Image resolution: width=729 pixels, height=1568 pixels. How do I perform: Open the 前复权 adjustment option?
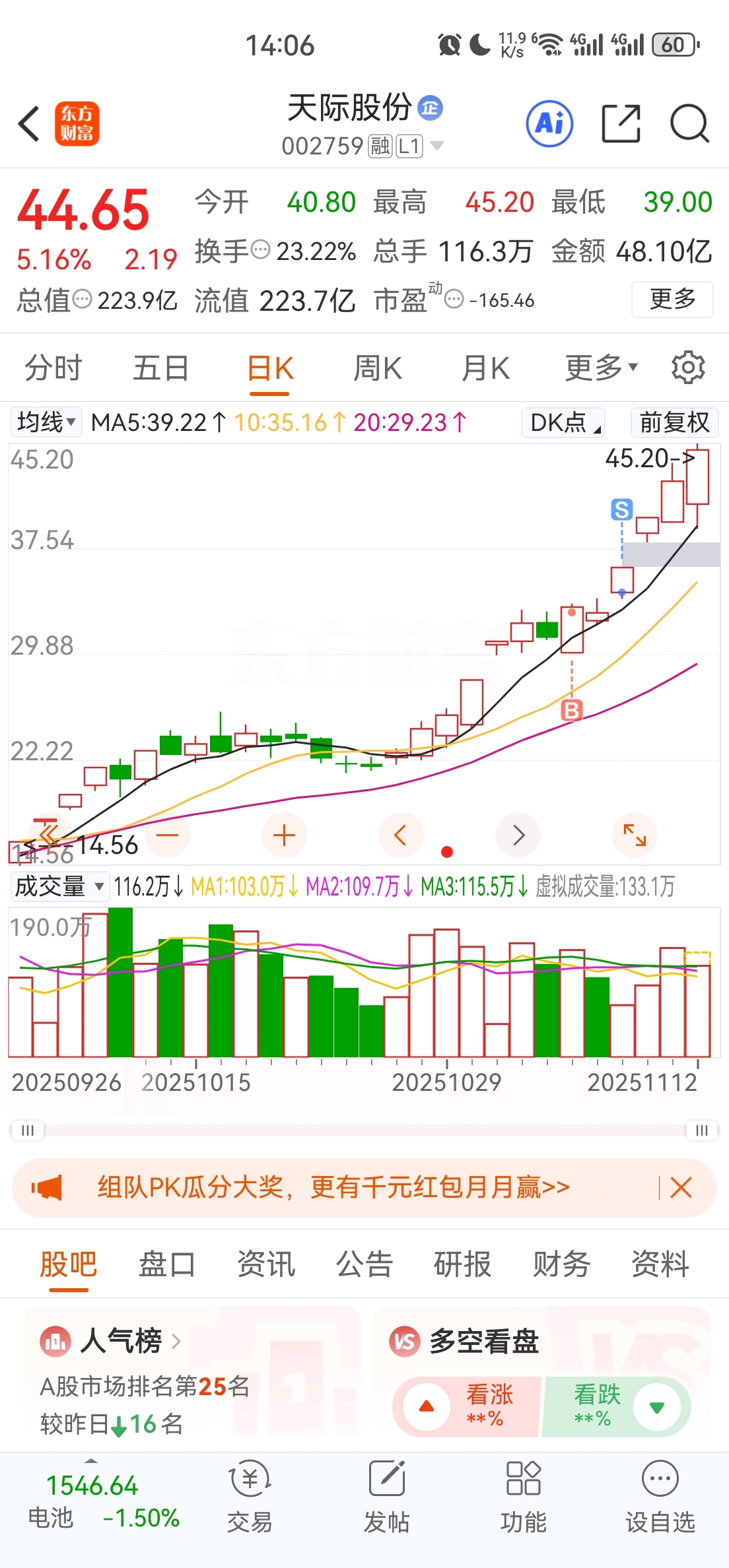coord(675,422)
